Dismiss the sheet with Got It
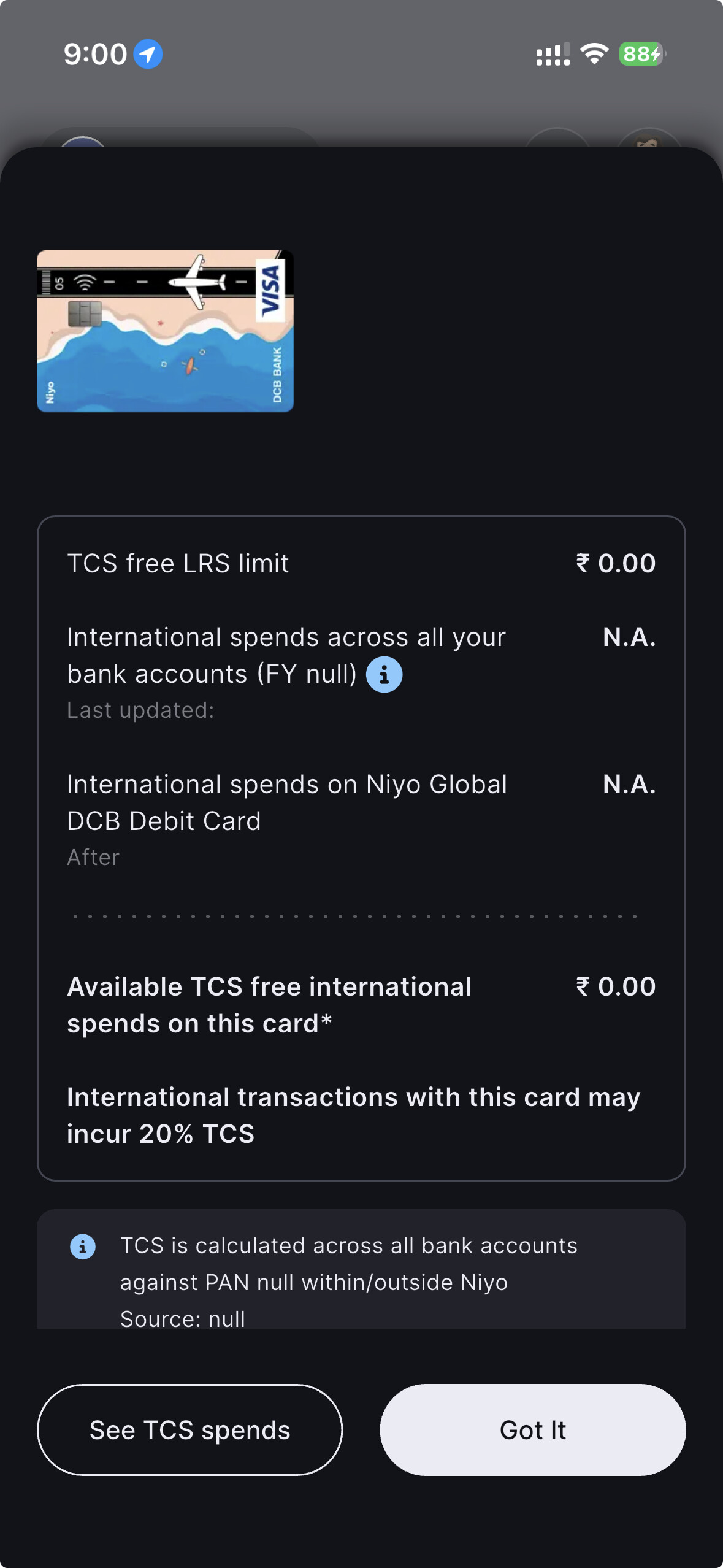The image size is (723, 1568). [532, 1429]
